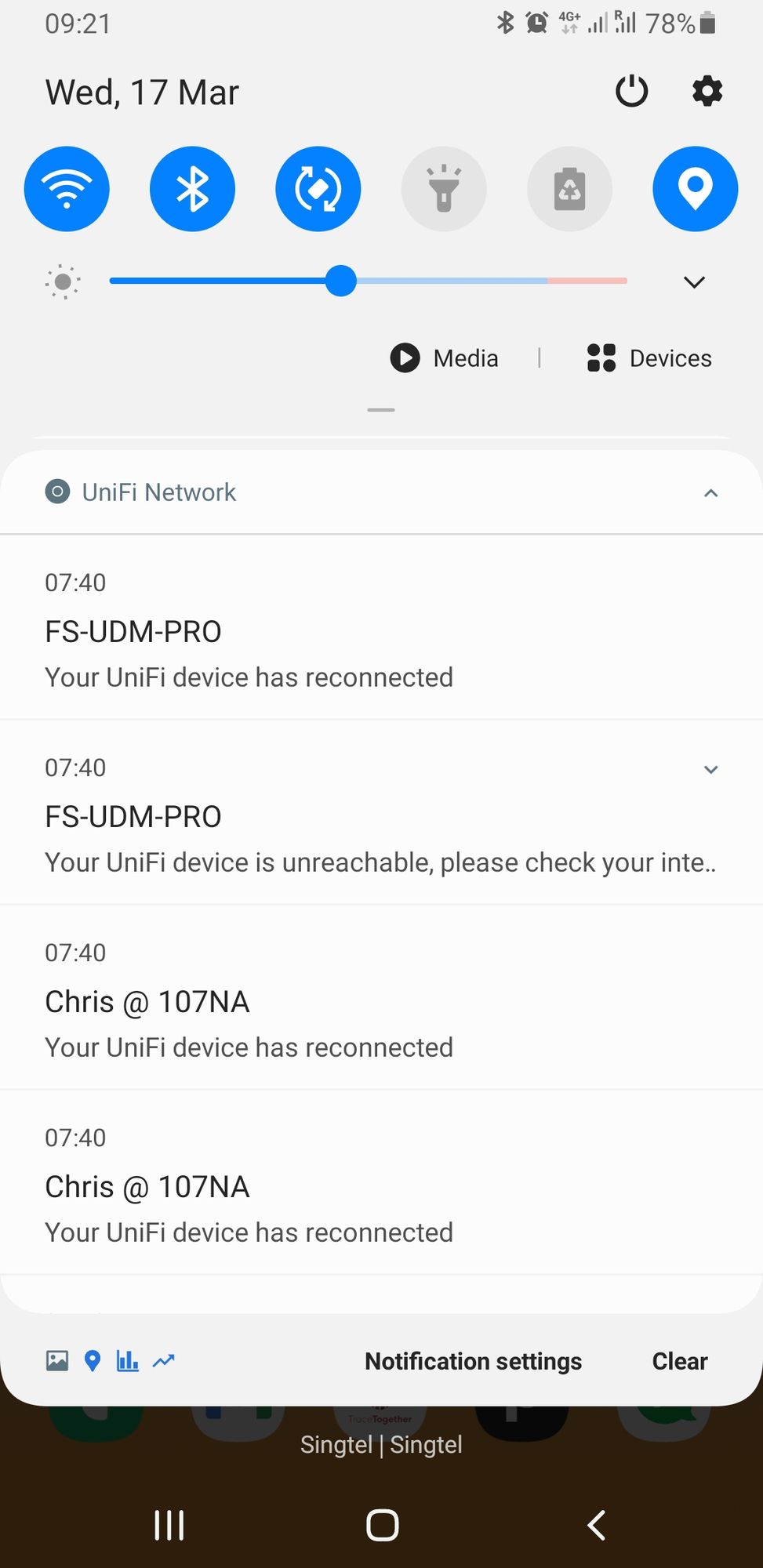Enable power saving mode
Image resolution: width=763 pixels, height=1568 pixels.
coord(569,189)
